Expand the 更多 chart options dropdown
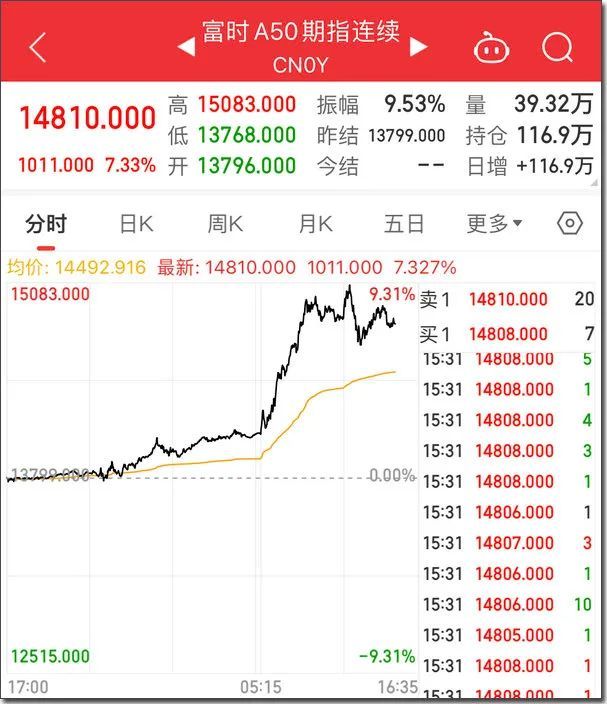607x704 pixels. [494, 223]
